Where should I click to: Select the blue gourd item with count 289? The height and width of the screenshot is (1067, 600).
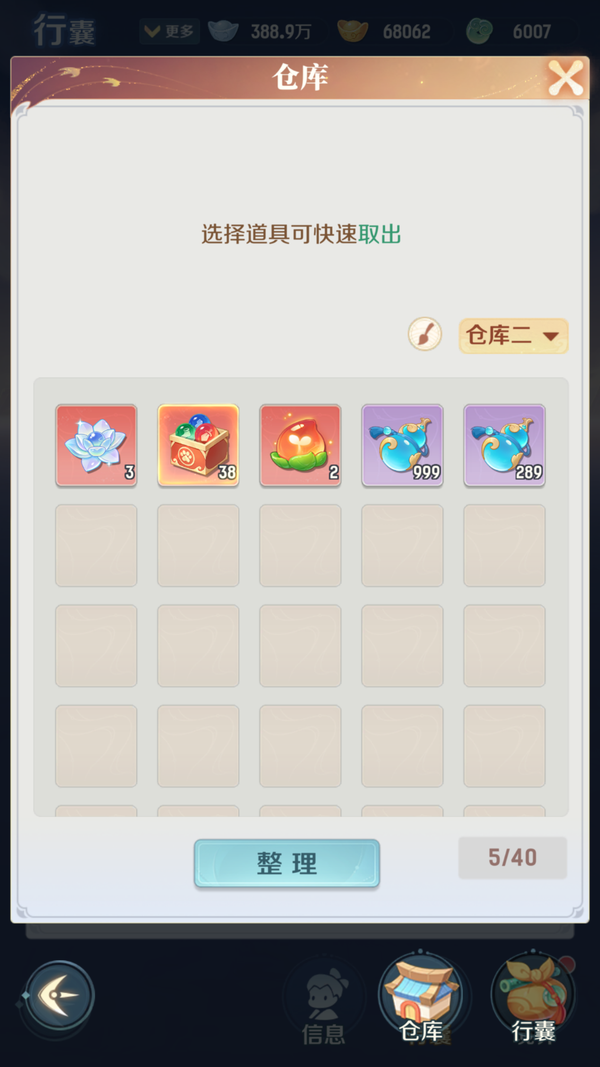[x=504, y=445]
